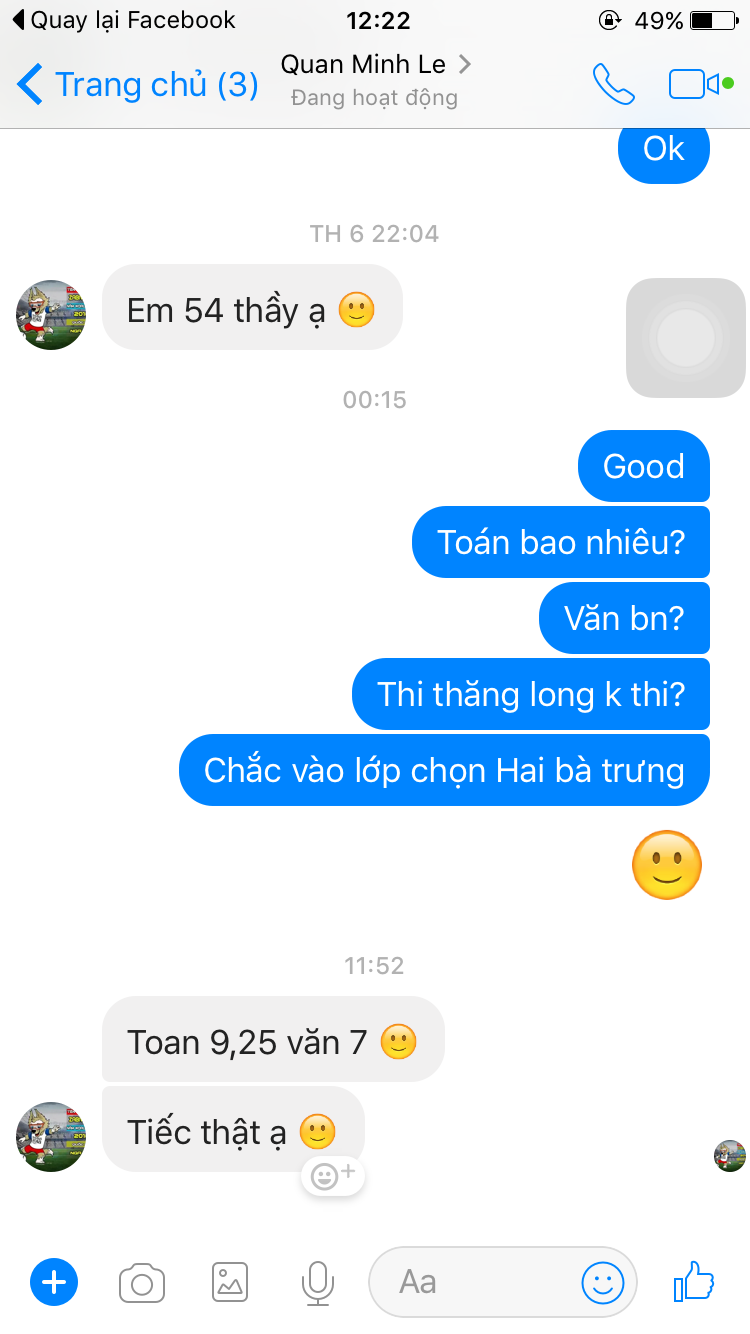Add a reaction to "Tiếc thật ạ" message

click(333, 1175)
